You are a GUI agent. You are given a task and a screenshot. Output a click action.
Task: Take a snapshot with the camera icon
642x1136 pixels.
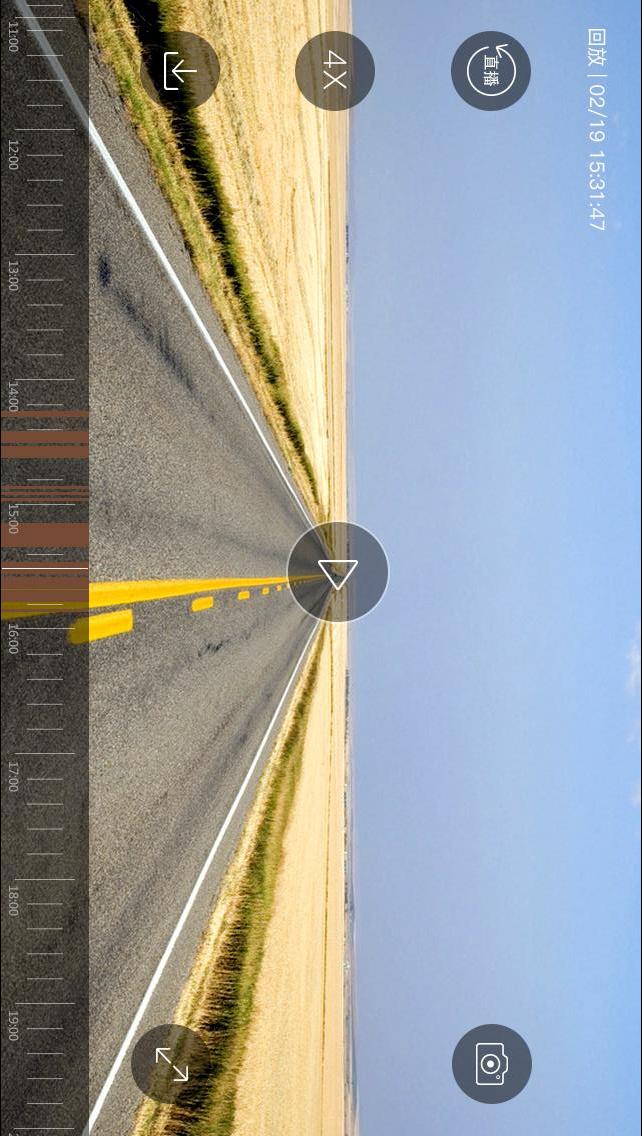492,1063
